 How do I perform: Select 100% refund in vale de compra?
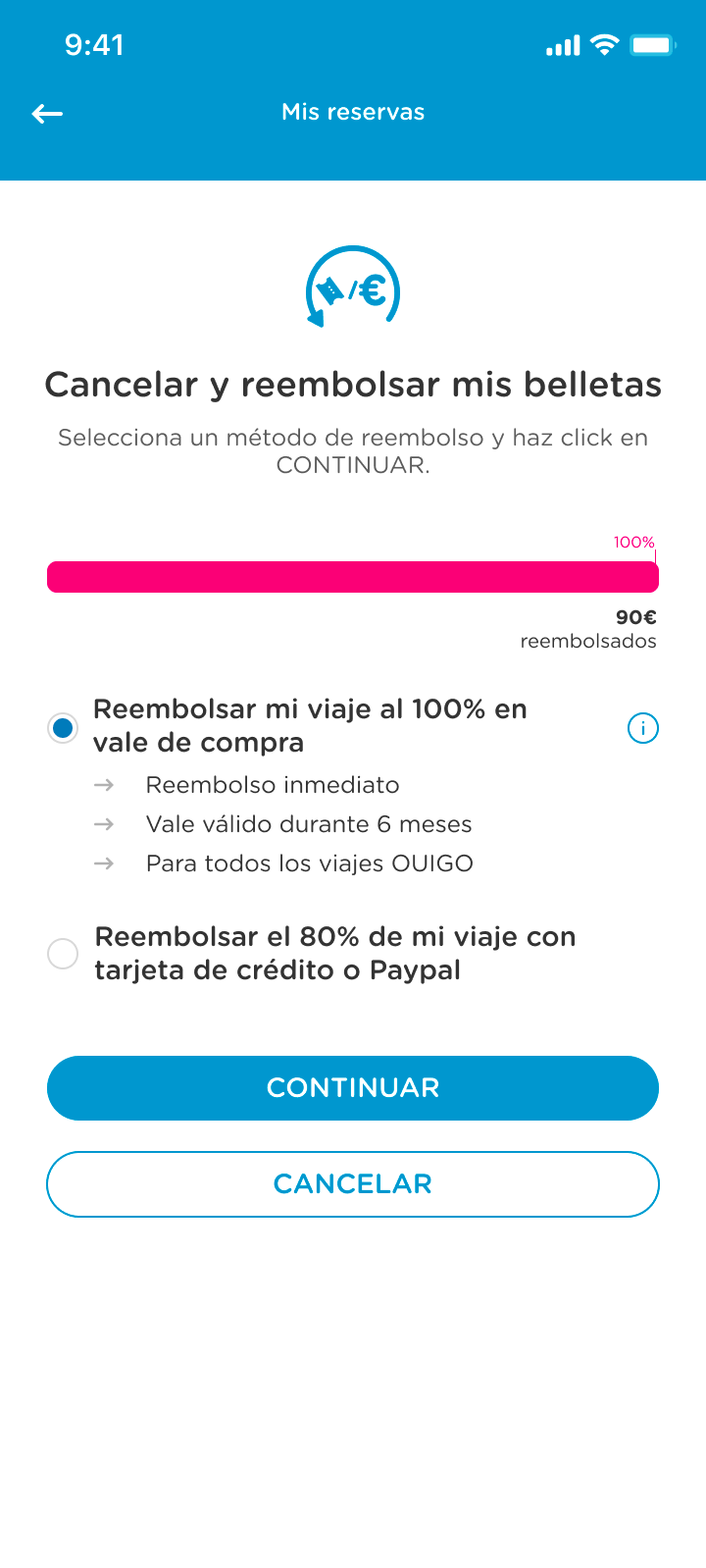coord(63,728)
